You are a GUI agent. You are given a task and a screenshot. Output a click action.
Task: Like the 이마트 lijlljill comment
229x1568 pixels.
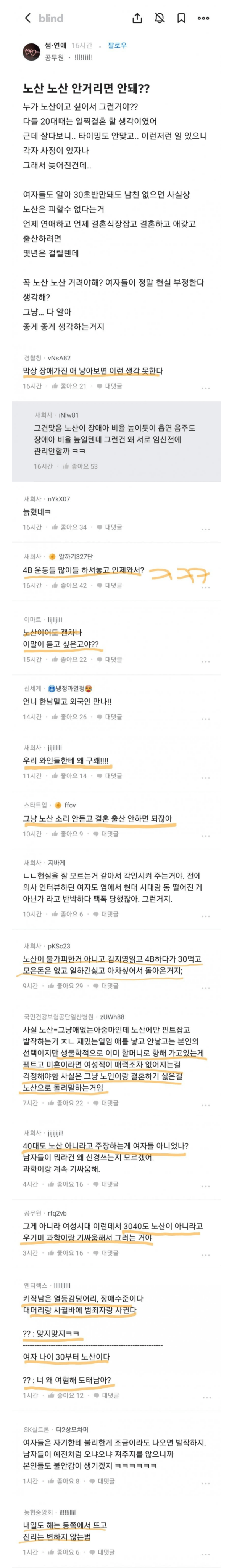click(69, 659)
